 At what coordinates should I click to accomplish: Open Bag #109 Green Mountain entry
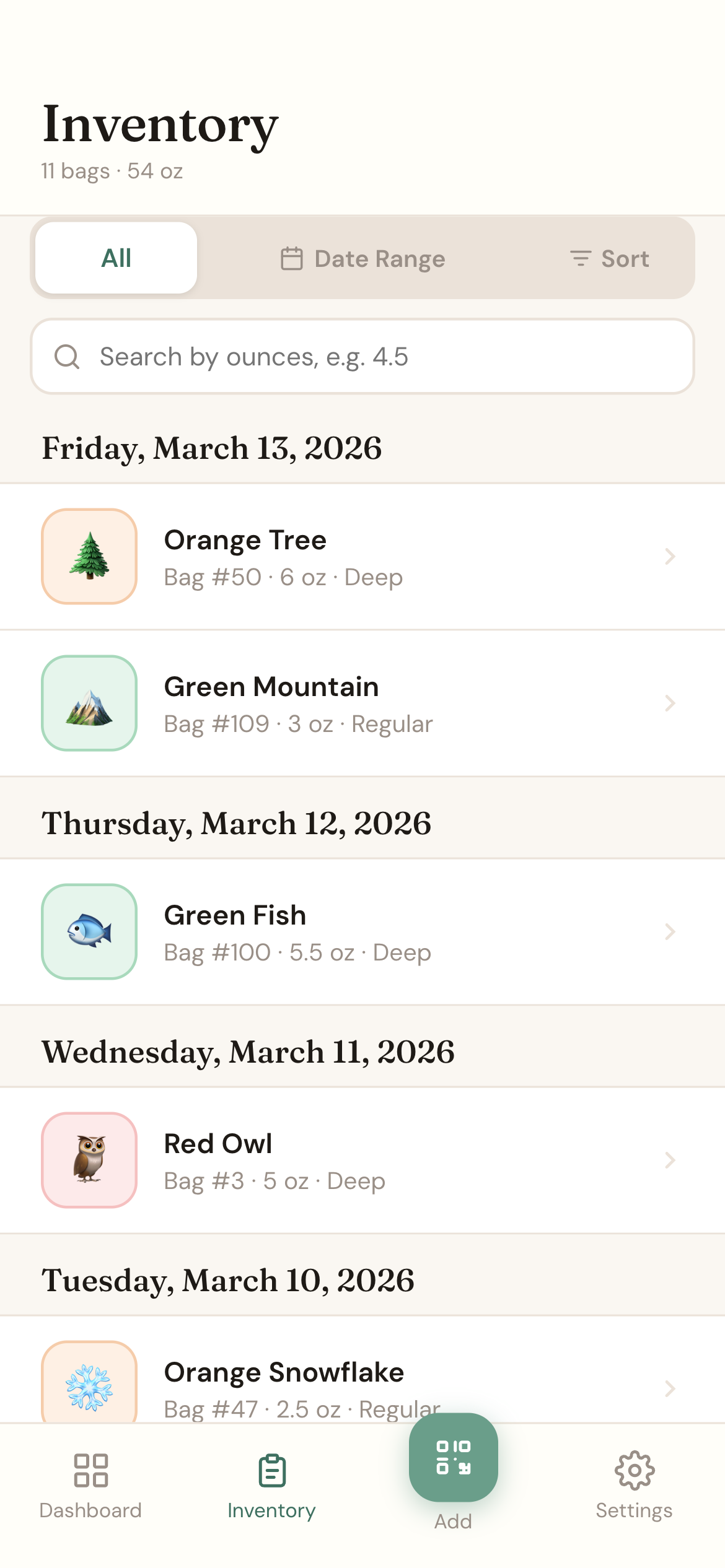(x=362, y=703)
